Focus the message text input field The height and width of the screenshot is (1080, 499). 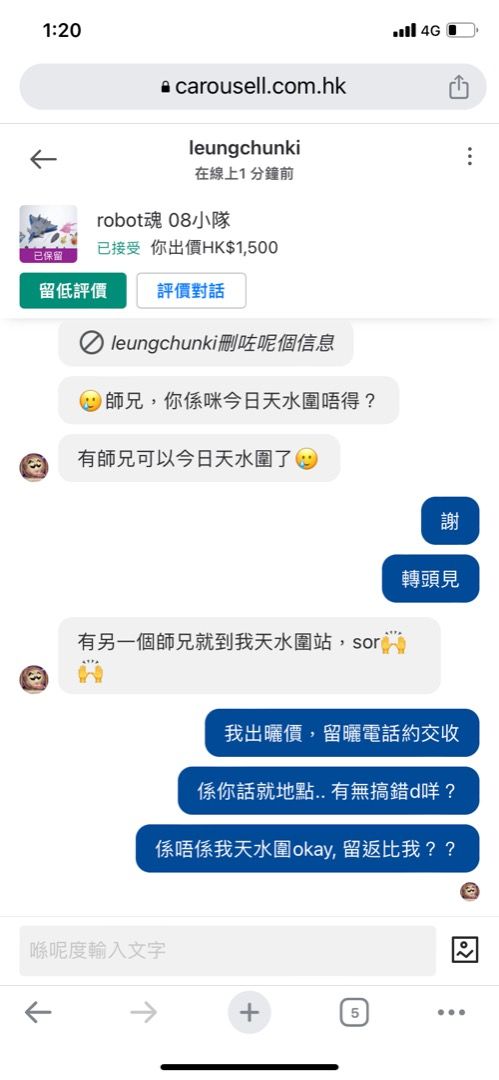click(x=227, y=951)
